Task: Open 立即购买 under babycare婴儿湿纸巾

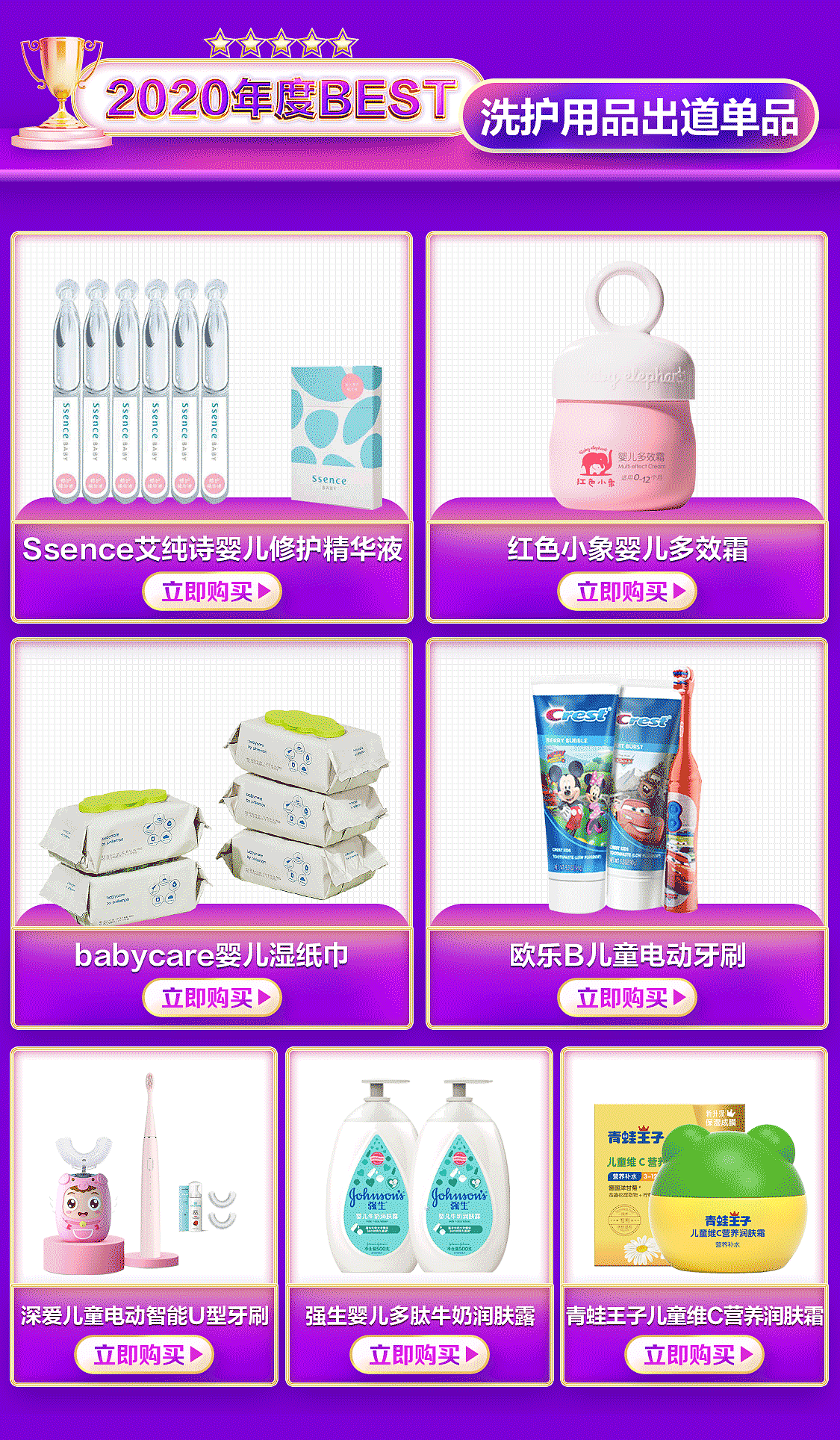Action: click(211, 996)
